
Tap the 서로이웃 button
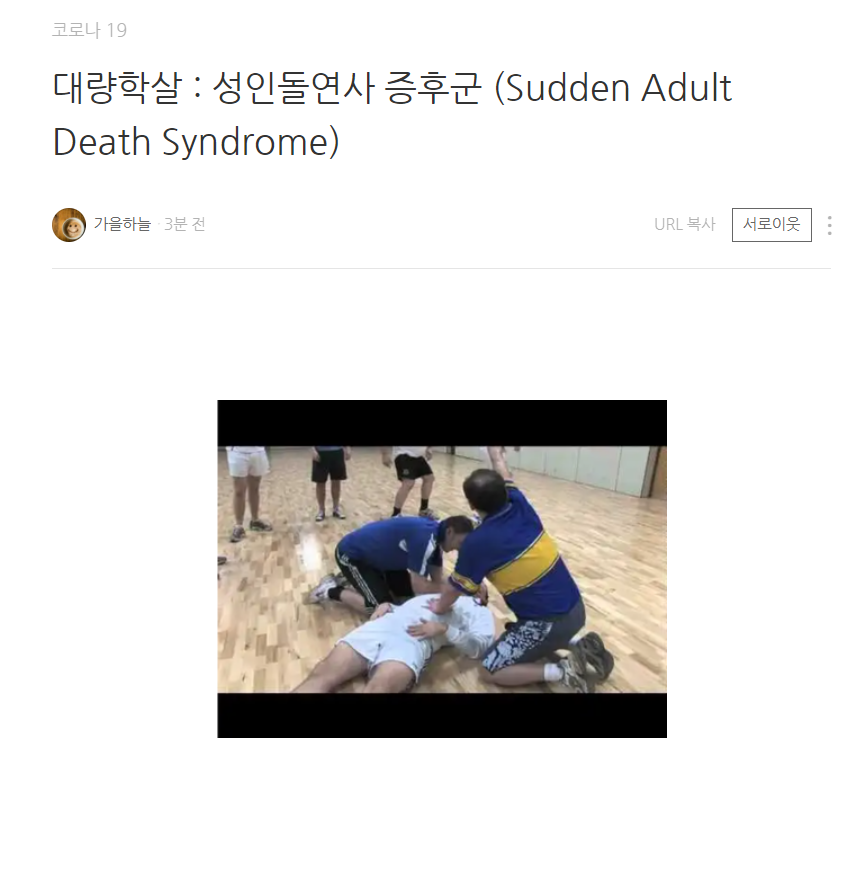click(x=771, y=225)
